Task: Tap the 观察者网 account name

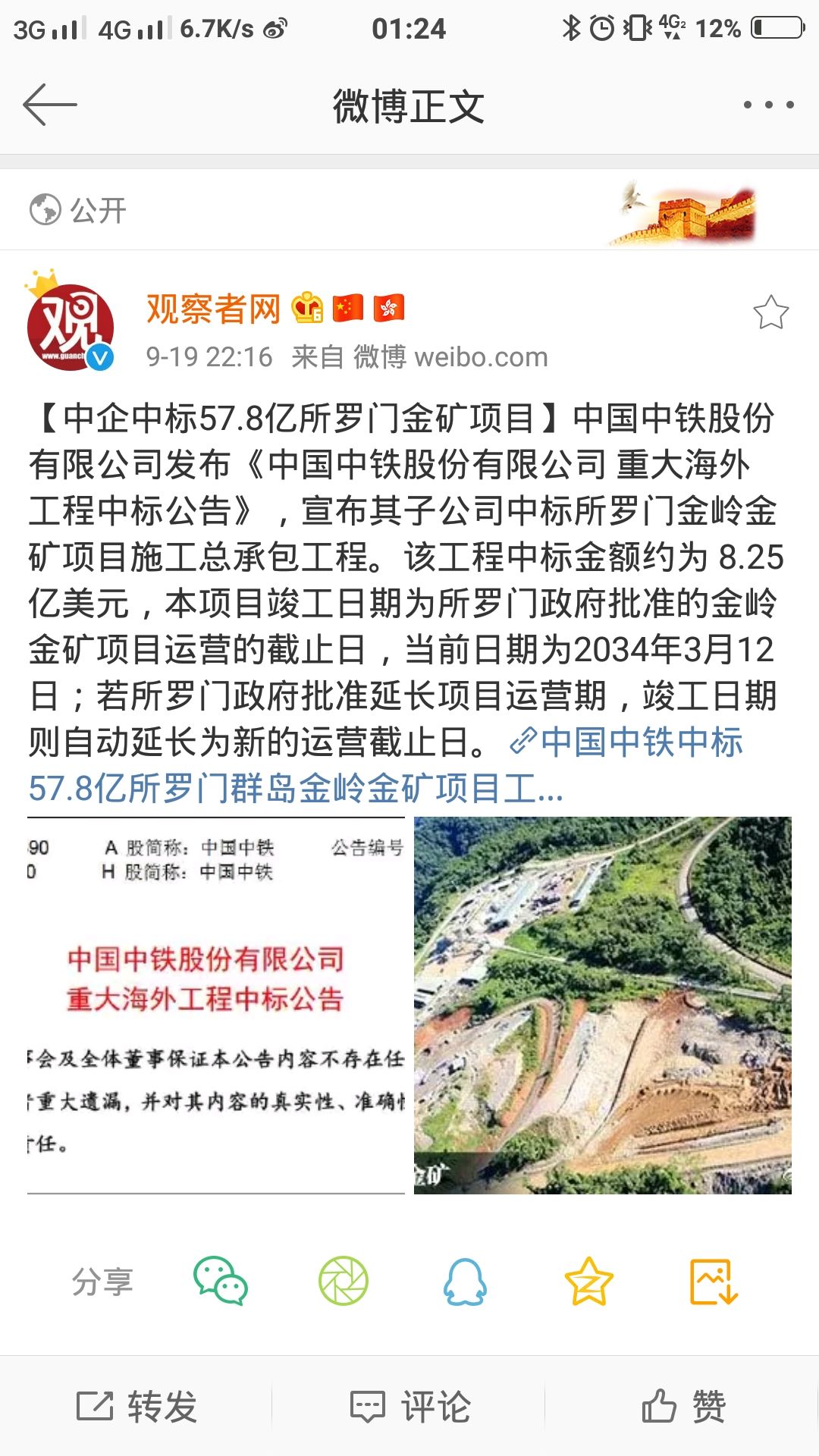Action: (x=213, y=309)
